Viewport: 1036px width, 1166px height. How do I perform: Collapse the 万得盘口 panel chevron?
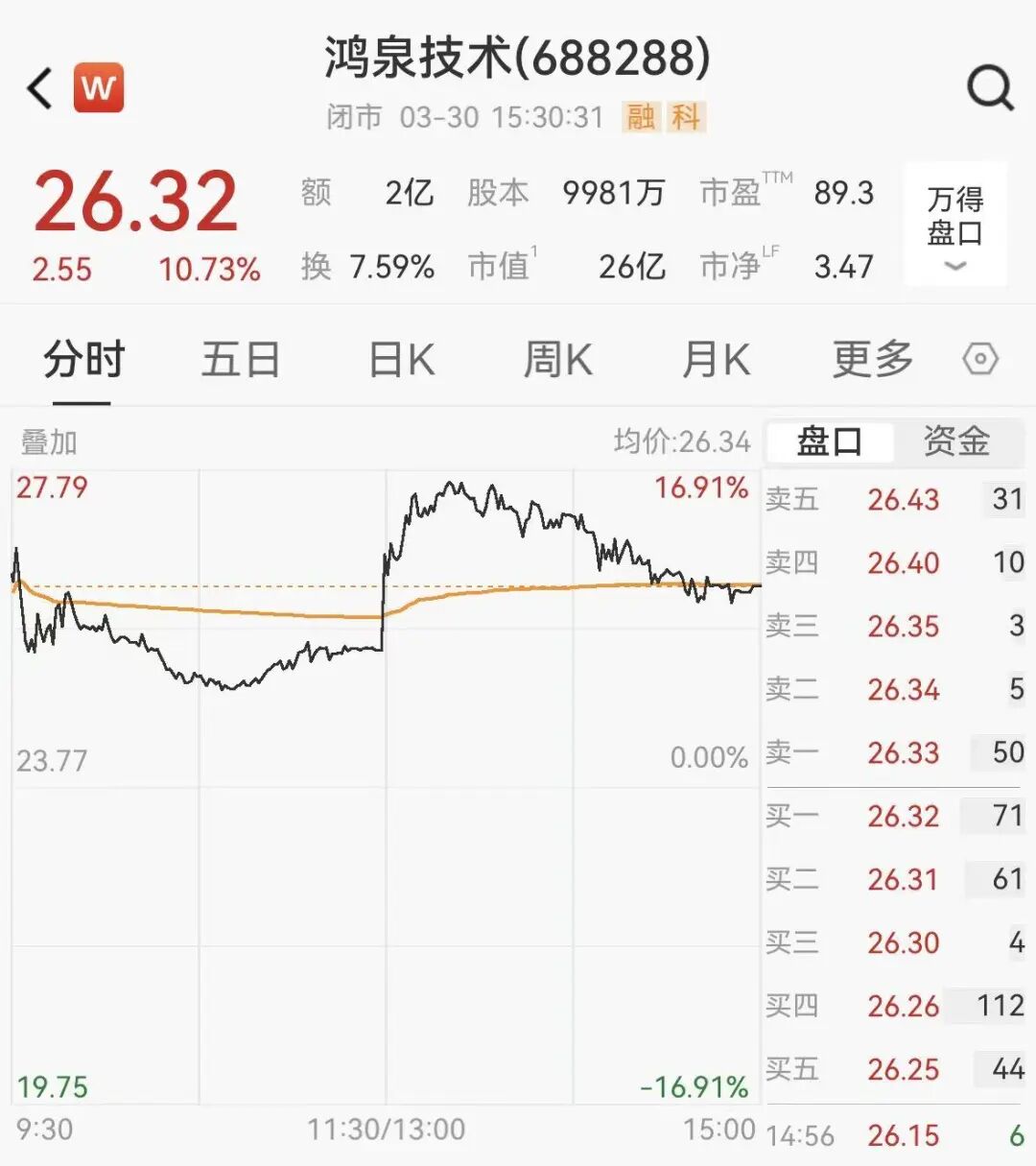click(x=954, y=267)
